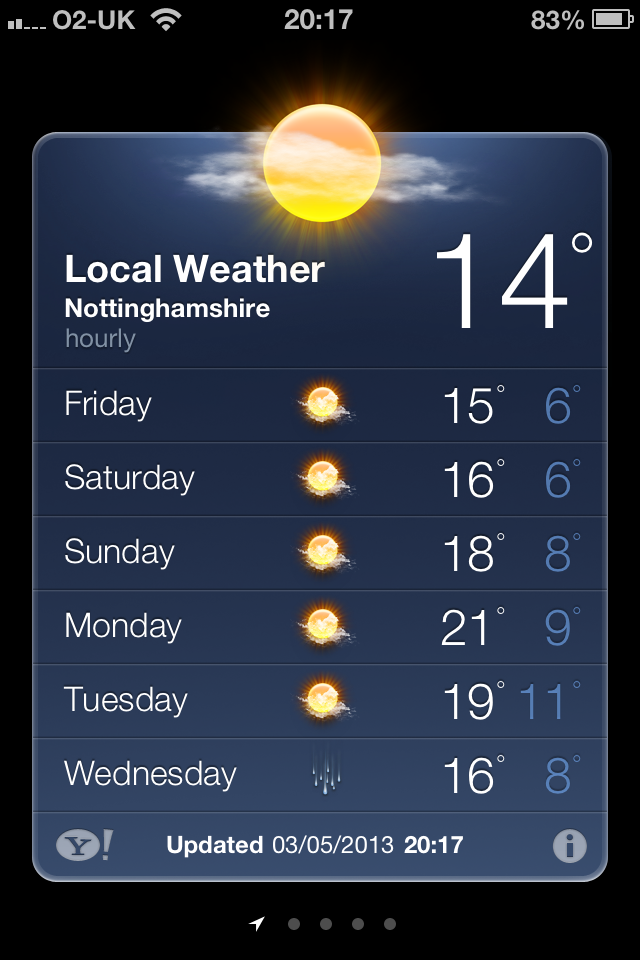Open Yahoo weather details via Y! icon
The width and height of the screenshot is (640, 960).
click(x=84, y=846)
